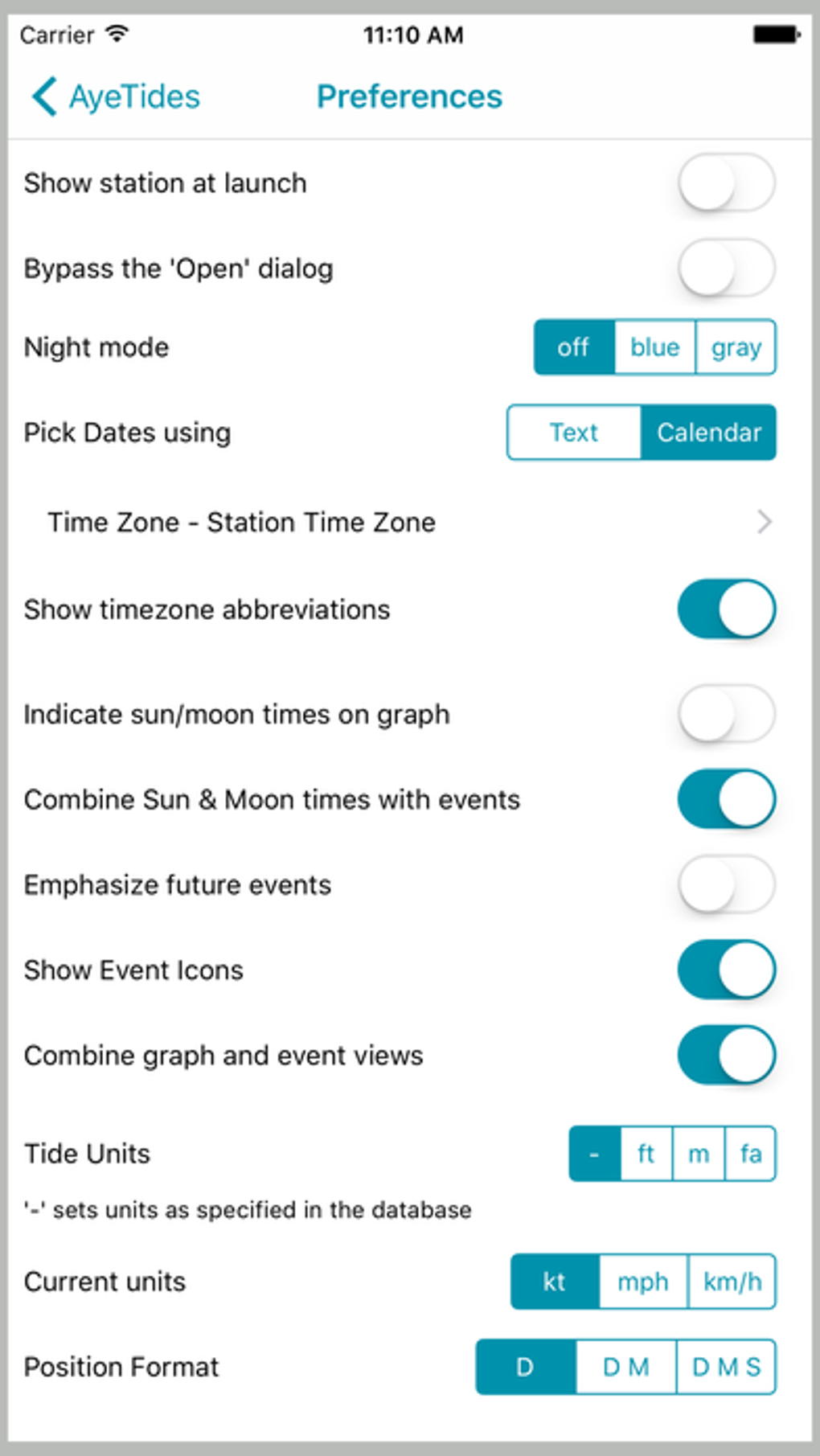
Task: Switch Tide Units to fa
Action: coord(750,1154)
